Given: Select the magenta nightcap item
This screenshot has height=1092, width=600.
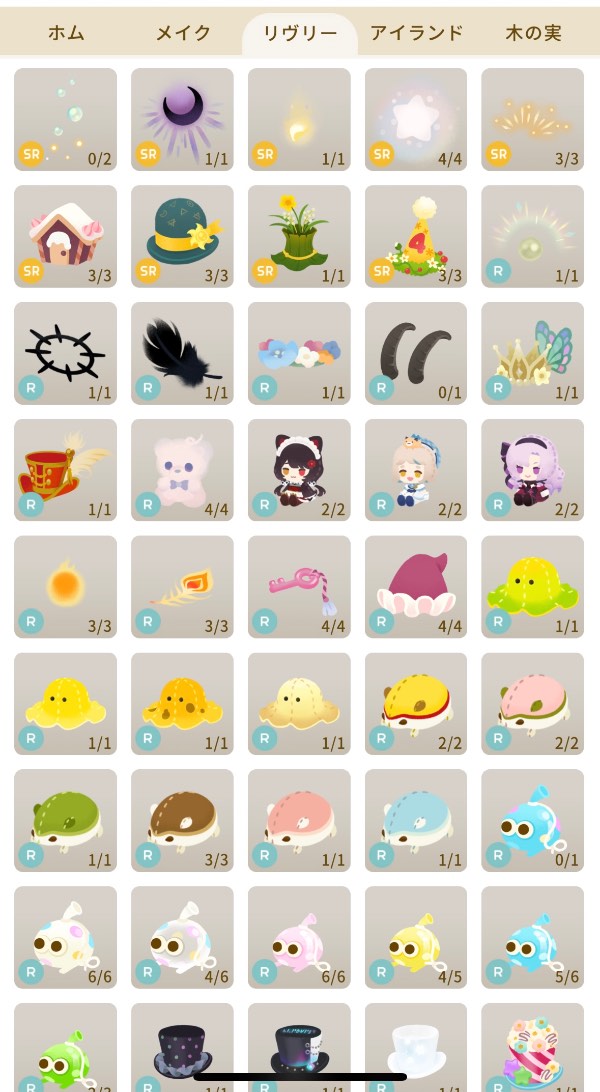Looking at the screenshot, I should [x=415, y=587].
